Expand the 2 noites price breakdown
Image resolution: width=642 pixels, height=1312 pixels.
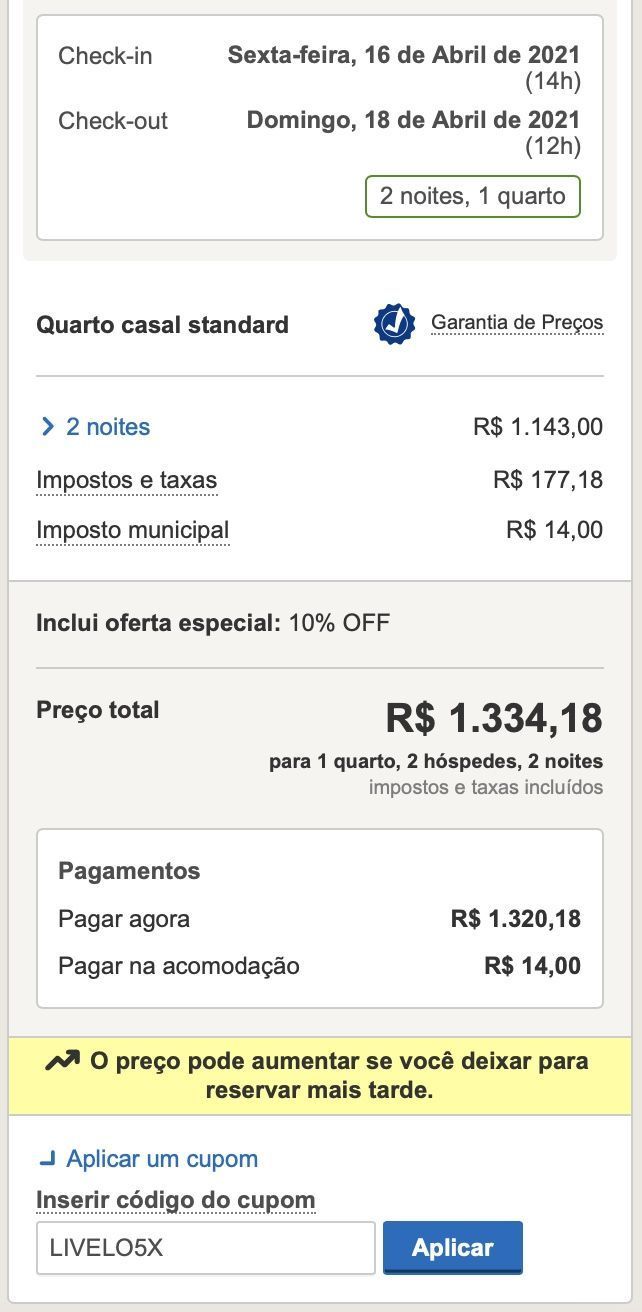pos(96,428)
